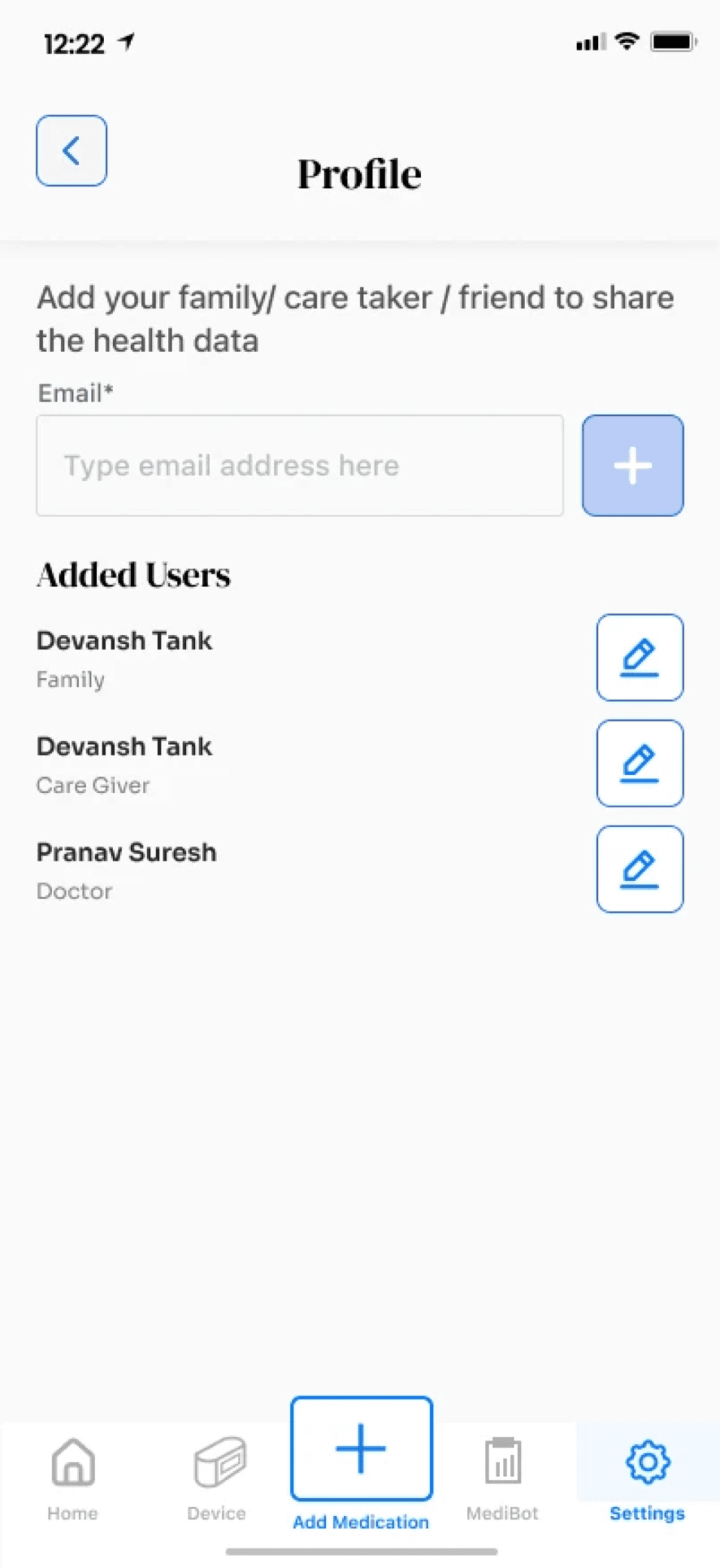Focus the email address input field

point(300,465)
